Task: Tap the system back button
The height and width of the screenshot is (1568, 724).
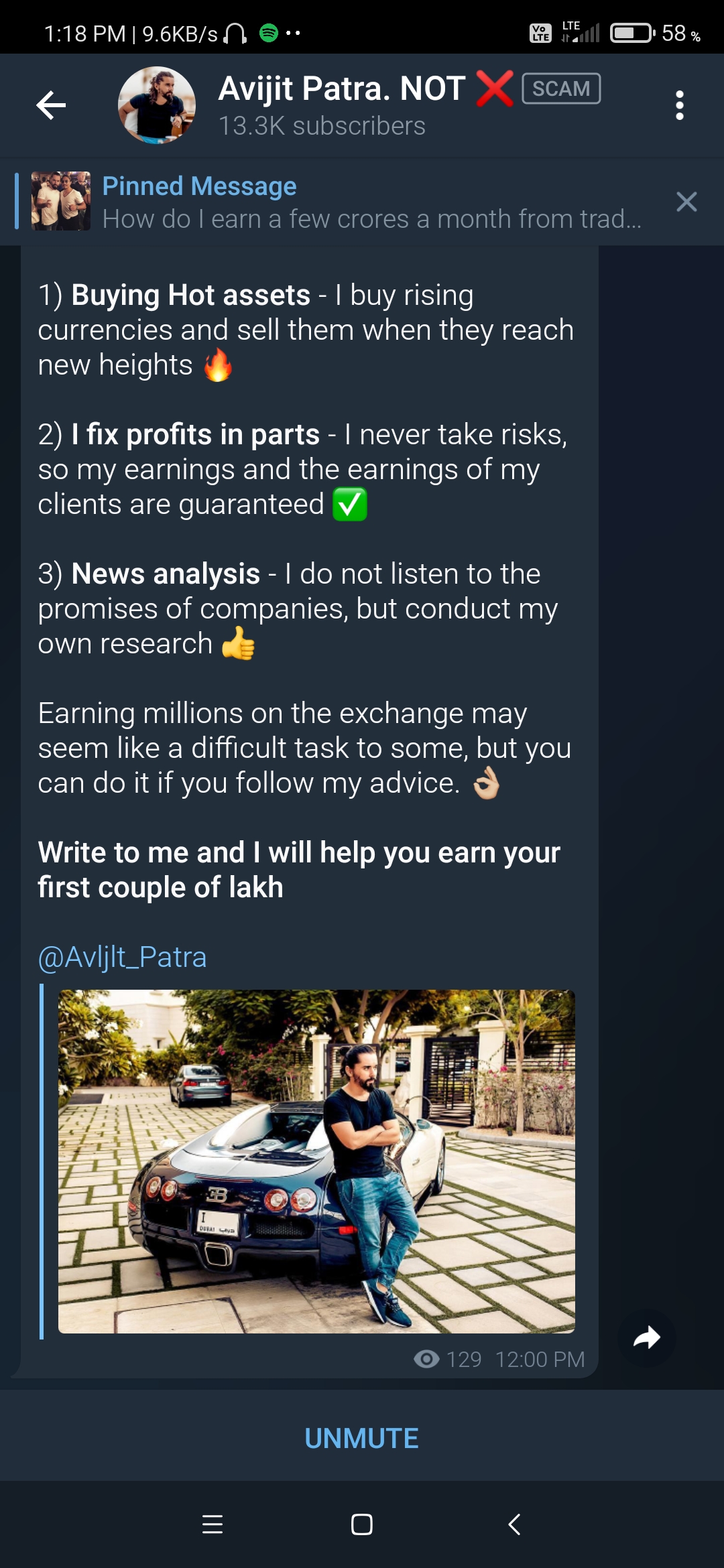Action: [514, 1524]
